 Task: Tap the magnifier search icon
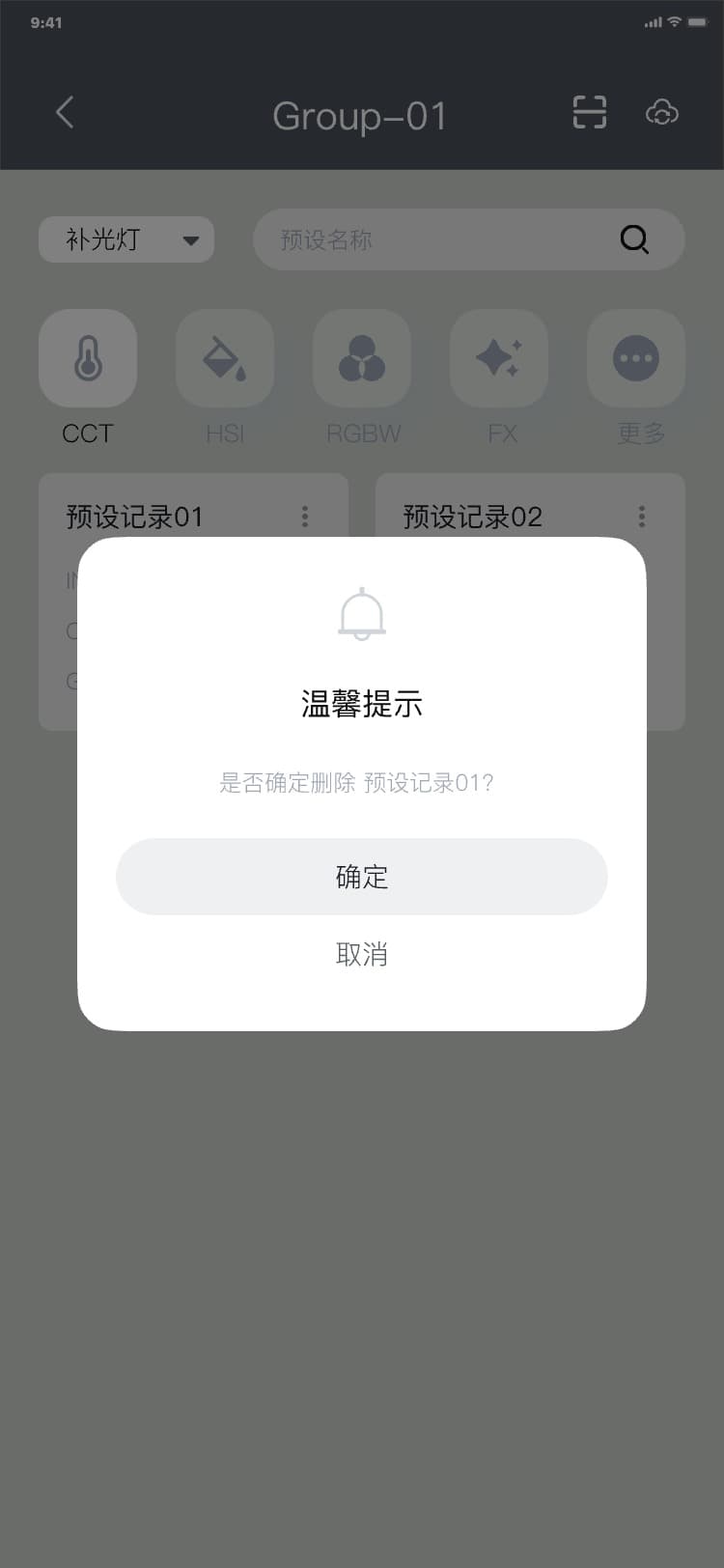(x=634, y=239)
